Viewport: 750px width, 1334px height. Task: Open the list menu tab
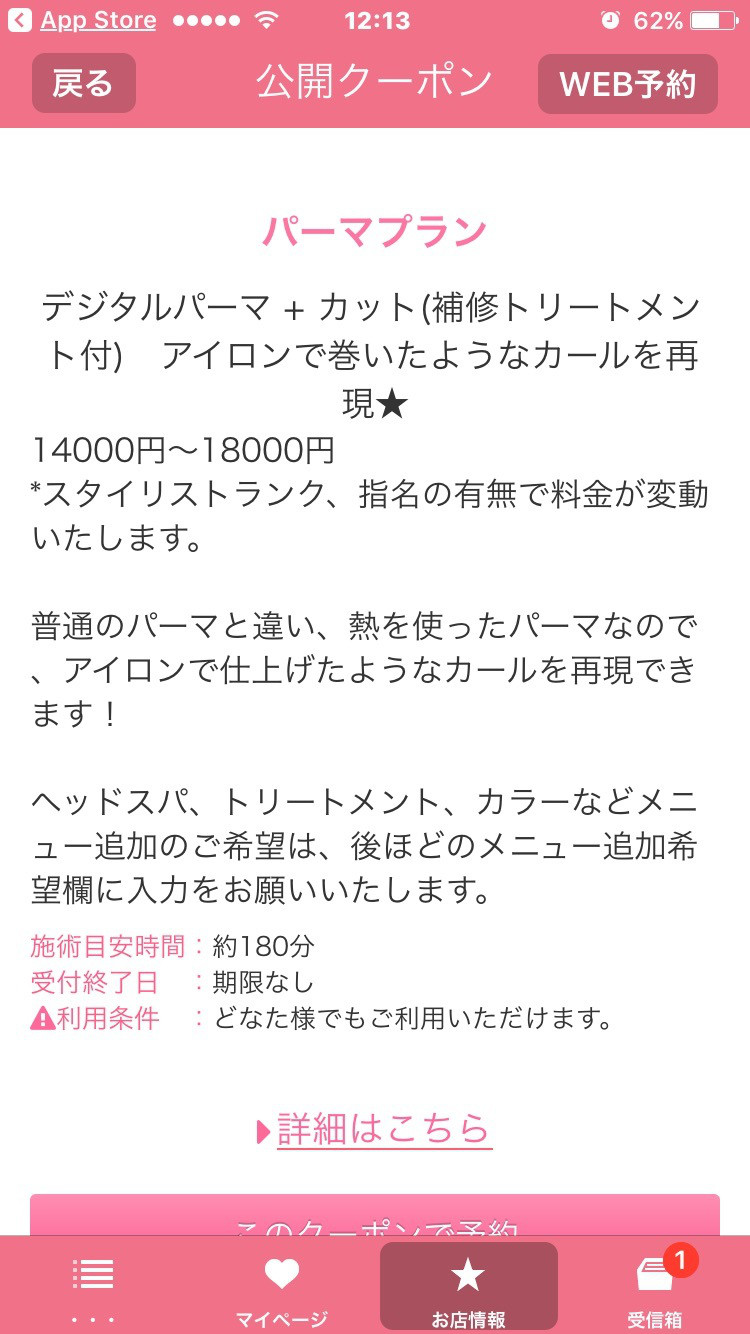93,1287
